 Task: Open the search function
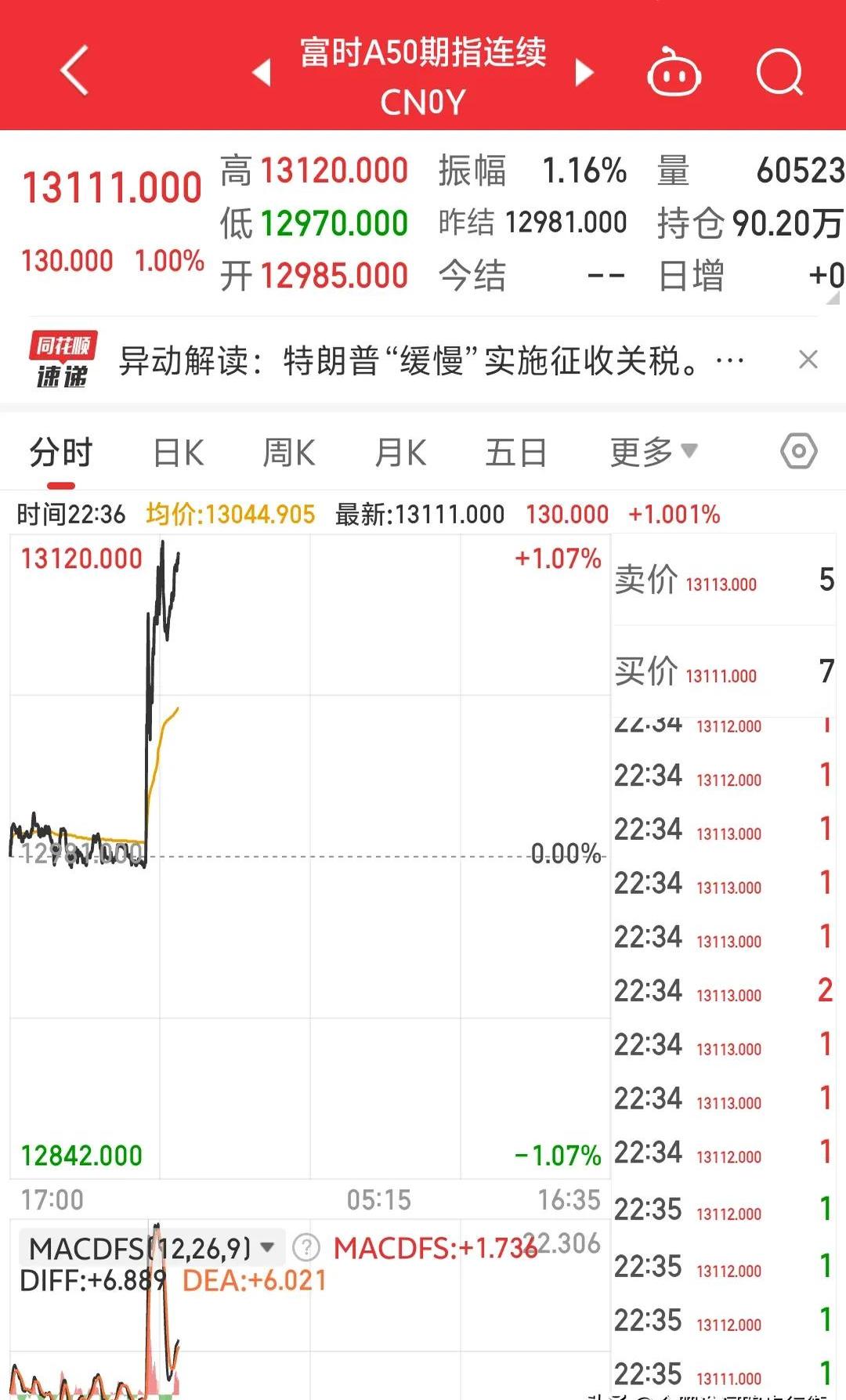(780, 71)
